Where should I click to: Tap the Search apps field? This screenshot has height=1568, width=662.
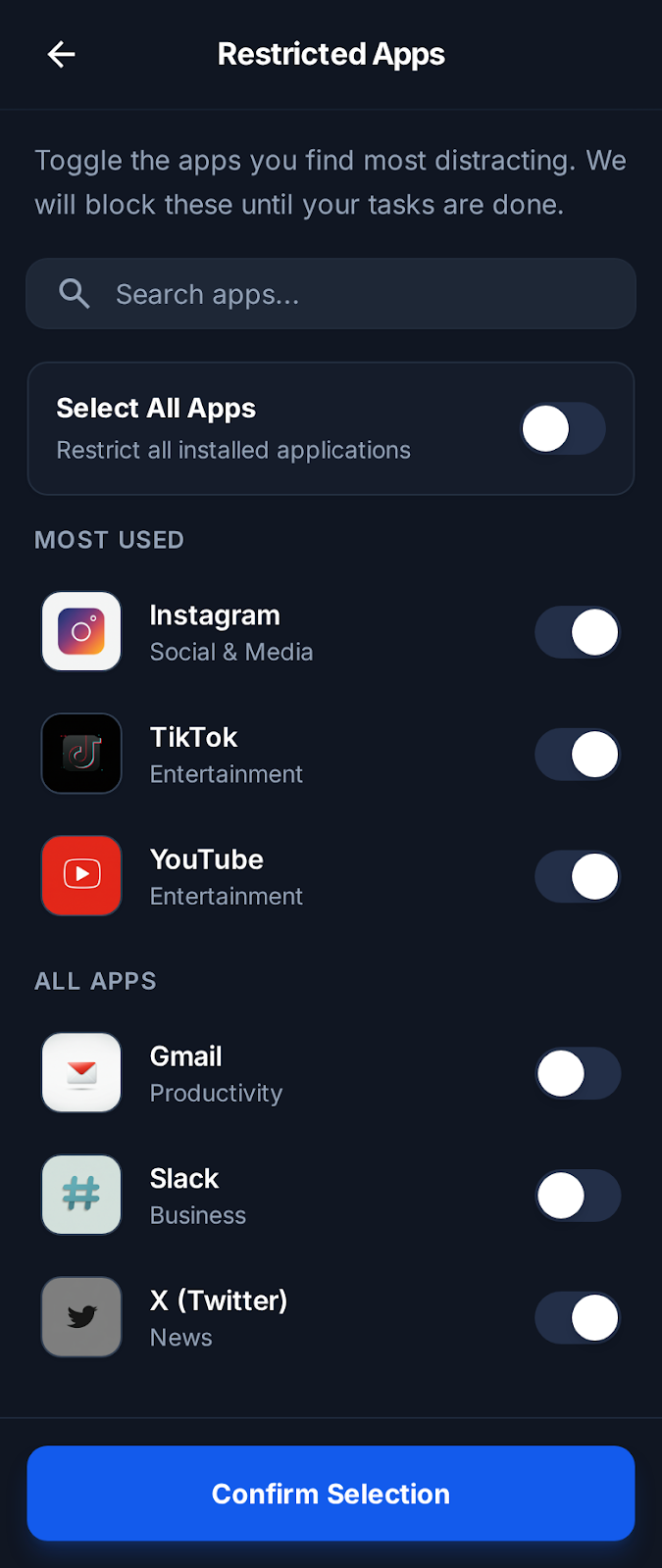point(331,294)
